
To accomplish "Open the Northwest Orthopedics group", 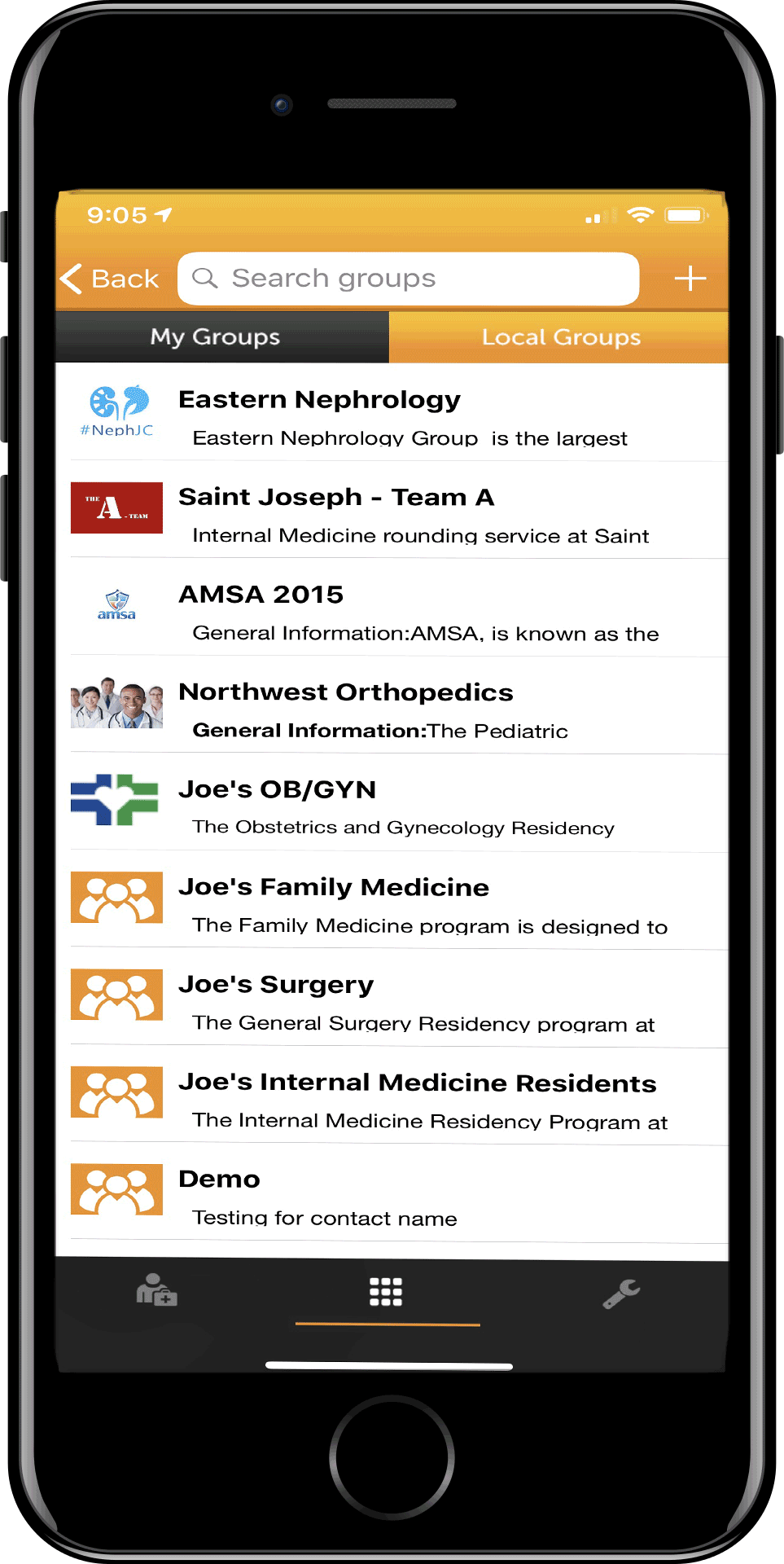I will (392, 706).
